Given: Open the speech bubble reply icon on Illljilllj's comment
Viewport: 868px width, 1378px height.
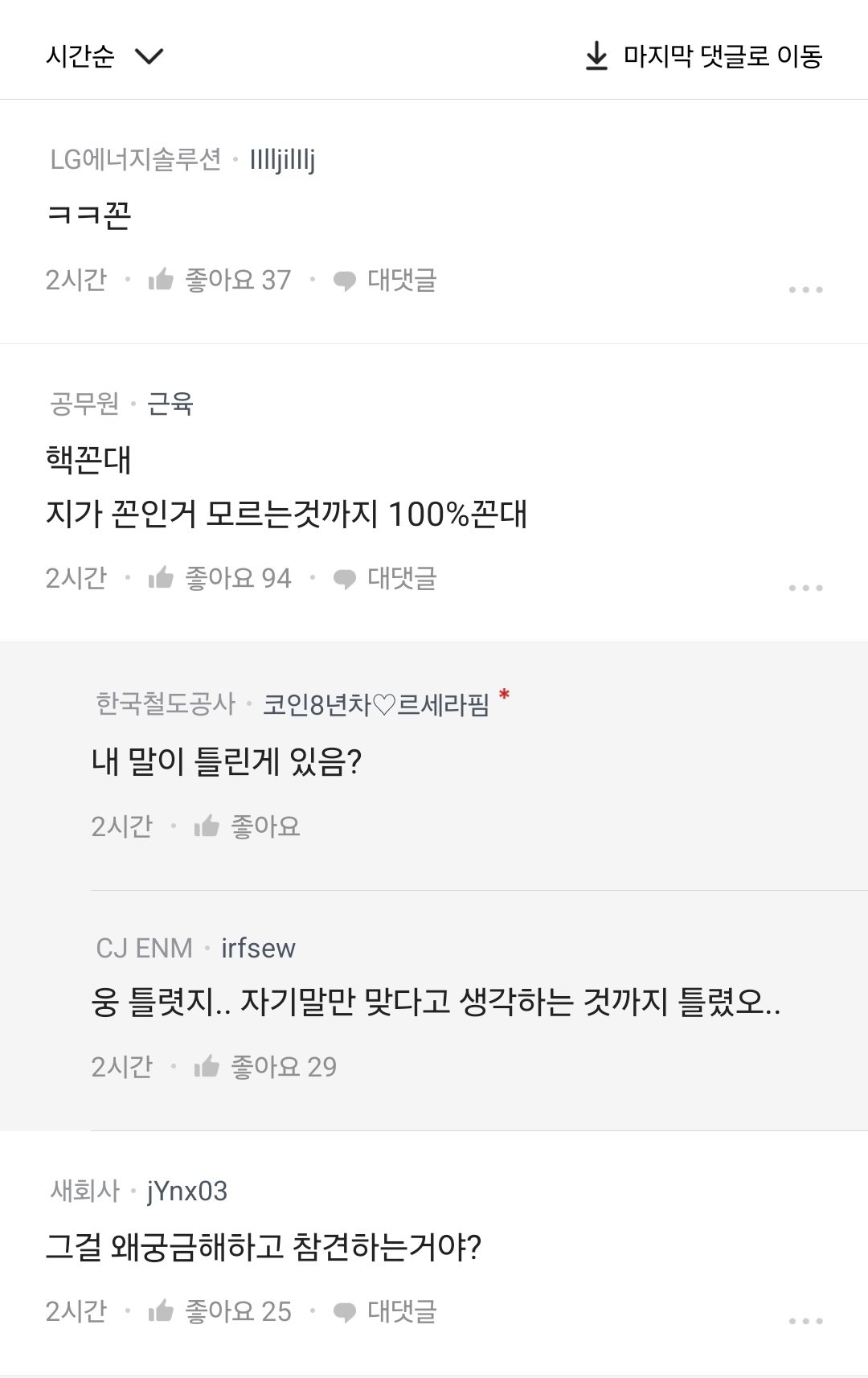Looking at the screenshot, I should [x=346, y=279].
